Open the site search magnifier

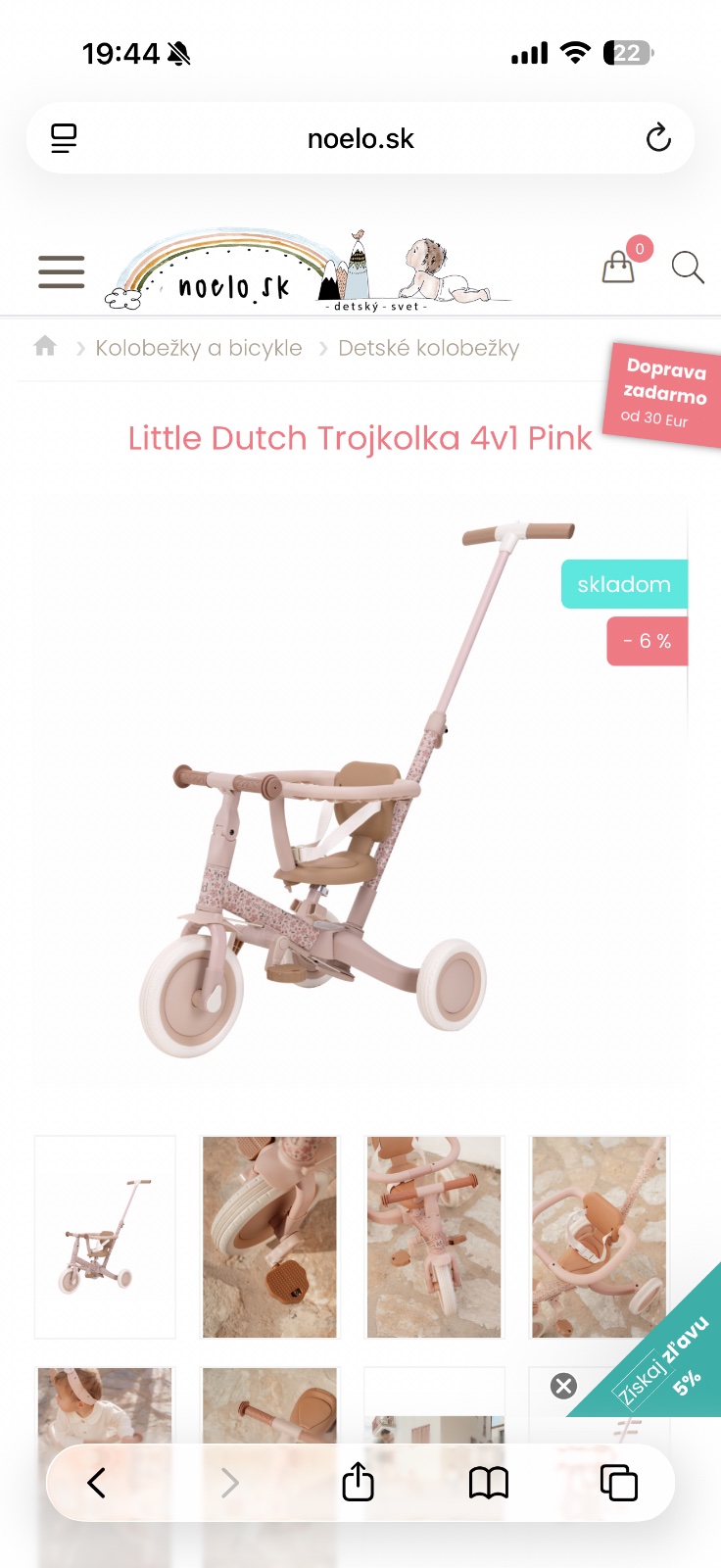click(687, 267)
